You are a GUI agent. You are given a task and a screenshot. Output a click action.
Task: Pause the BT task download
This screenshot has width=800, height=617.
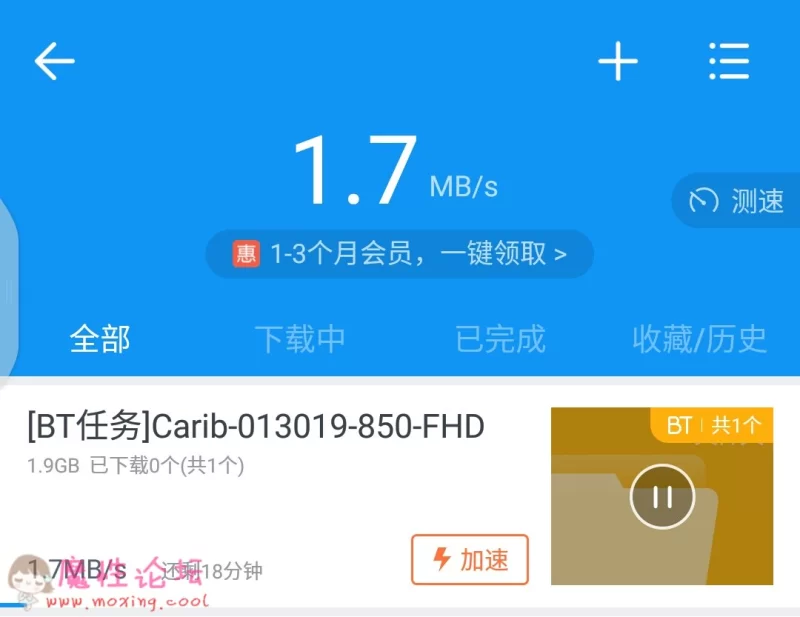click(662, 496)
